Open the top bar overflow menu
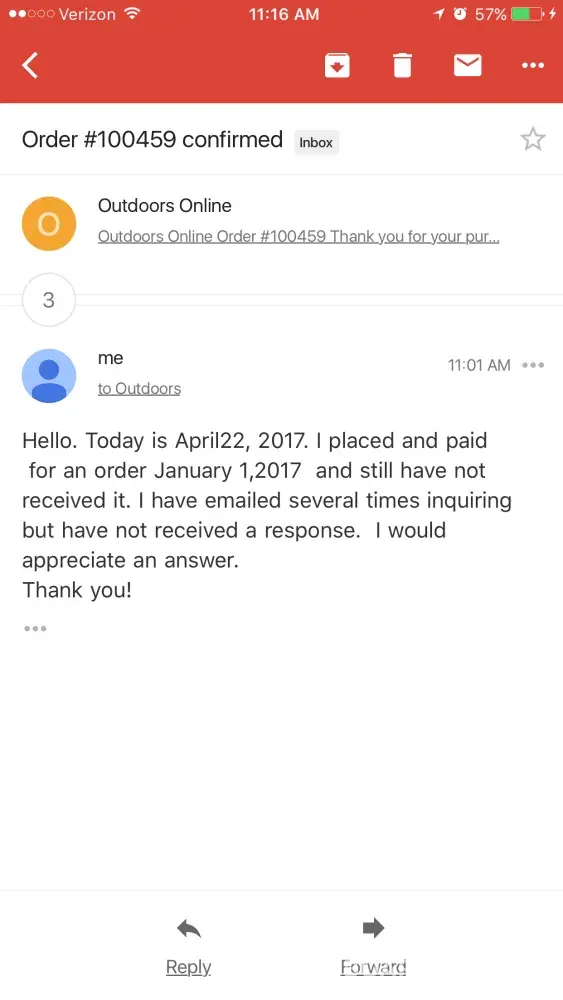 (x=533, y=65)
